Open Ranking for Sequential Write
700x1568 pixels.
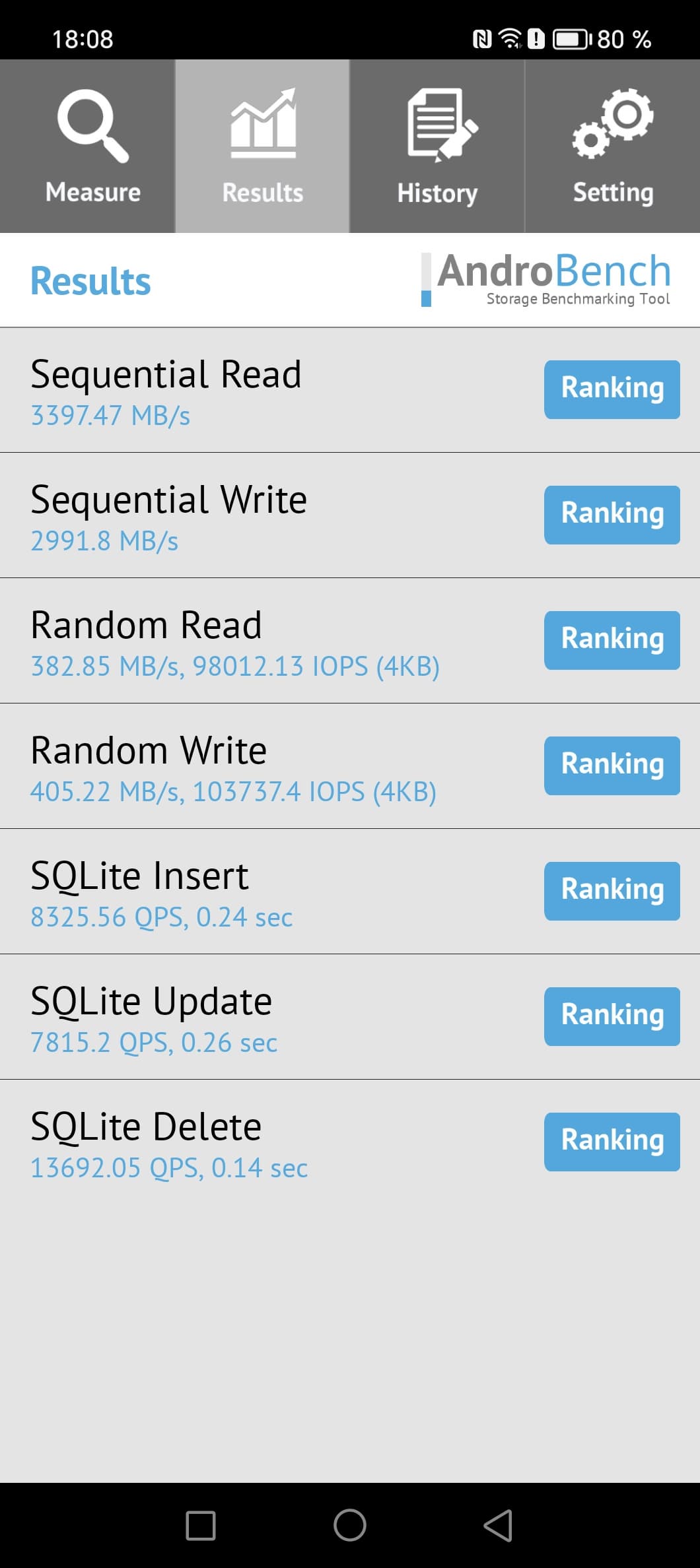tap(612, 515)
